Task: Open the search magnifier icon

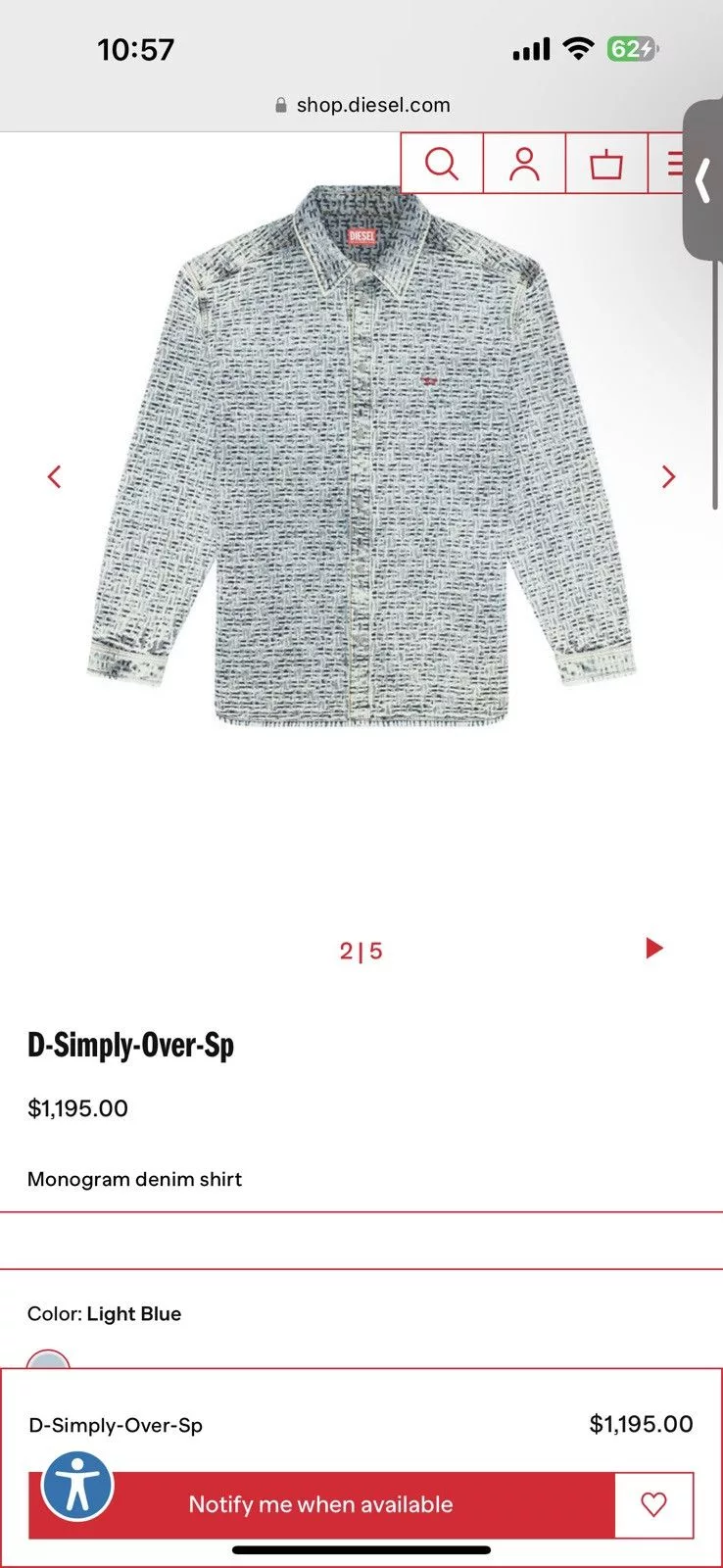Action: point(442,164)
